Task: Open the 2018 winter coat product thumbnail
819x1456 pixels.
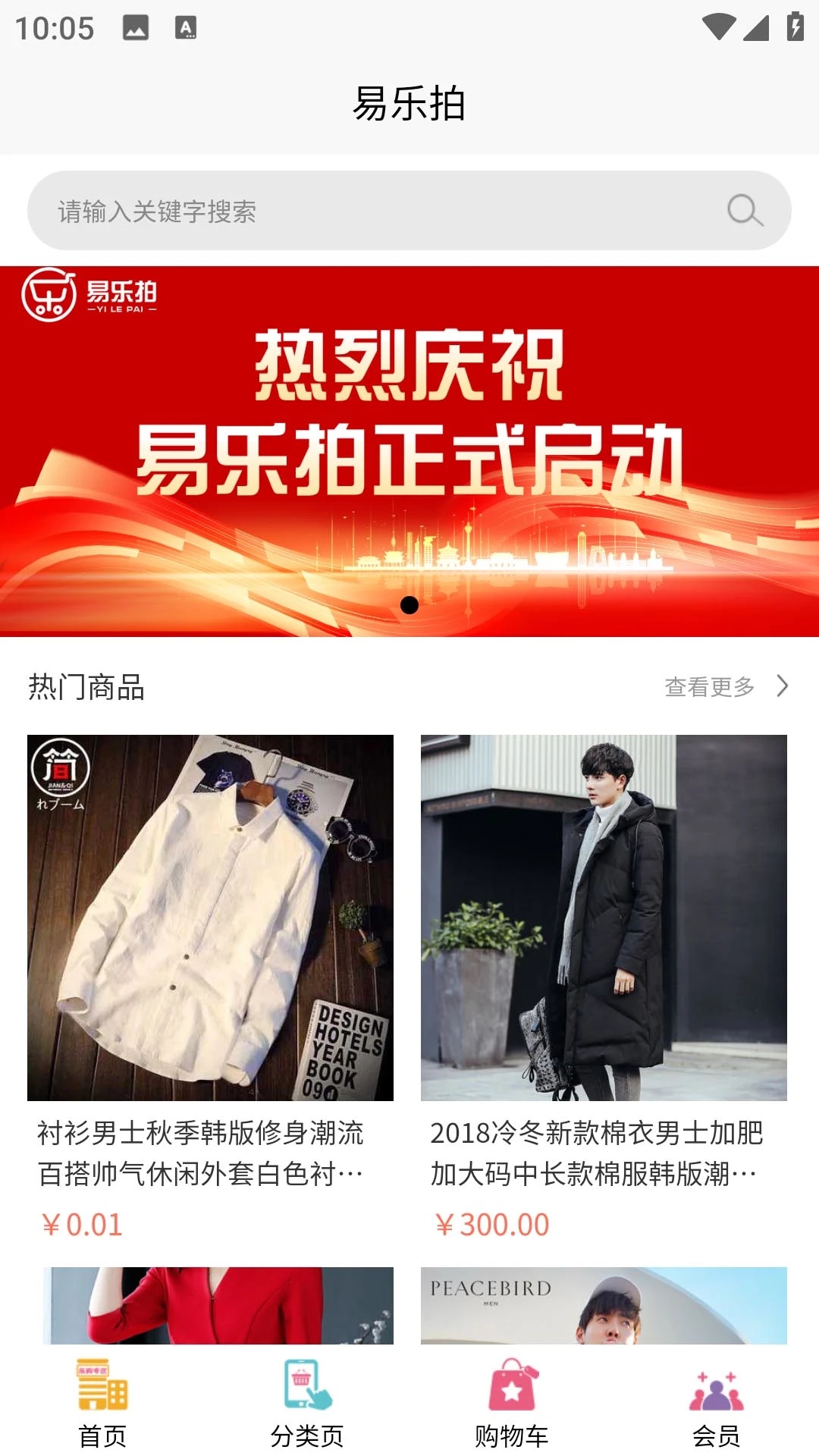Action: click(607, 918)
